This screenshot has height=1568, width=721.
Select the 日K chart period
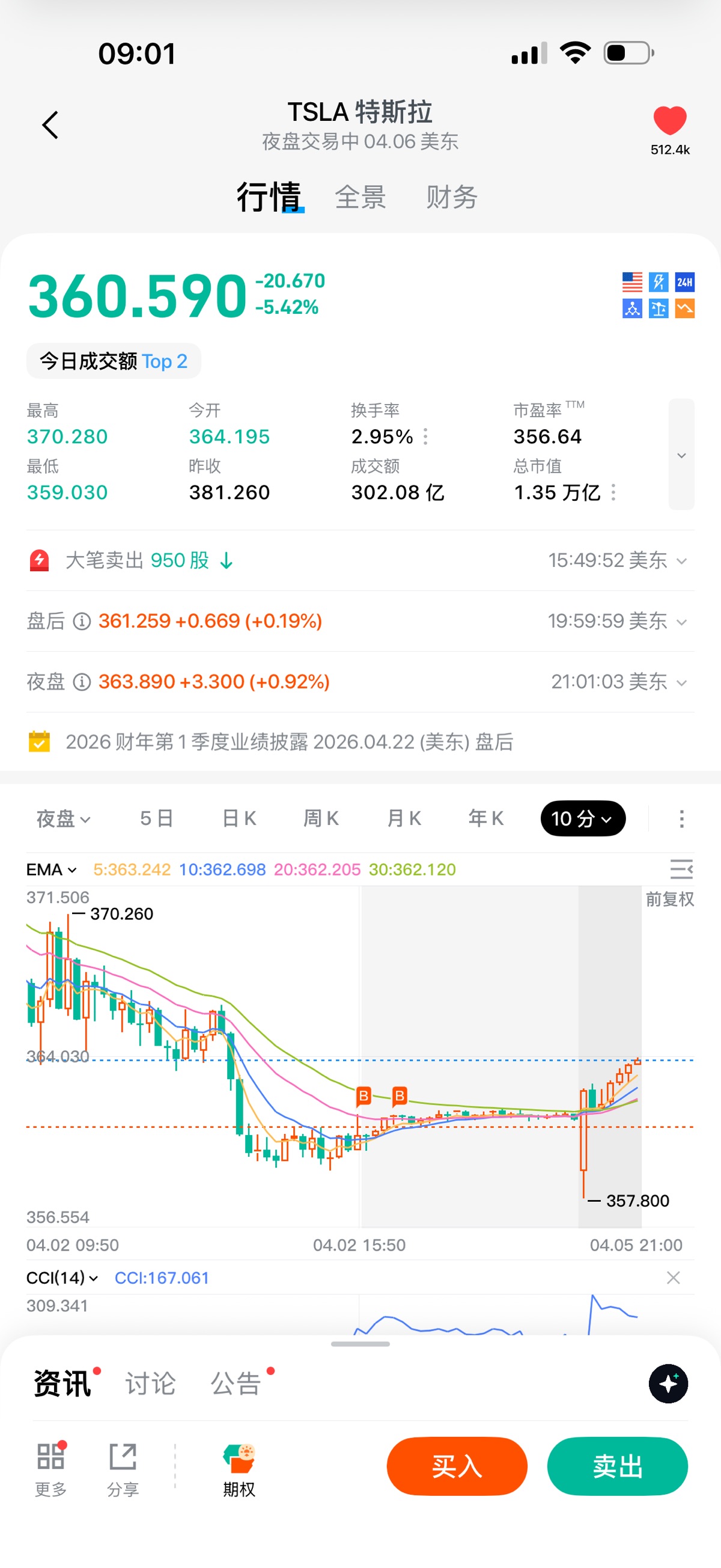click(x=239, y=819)
